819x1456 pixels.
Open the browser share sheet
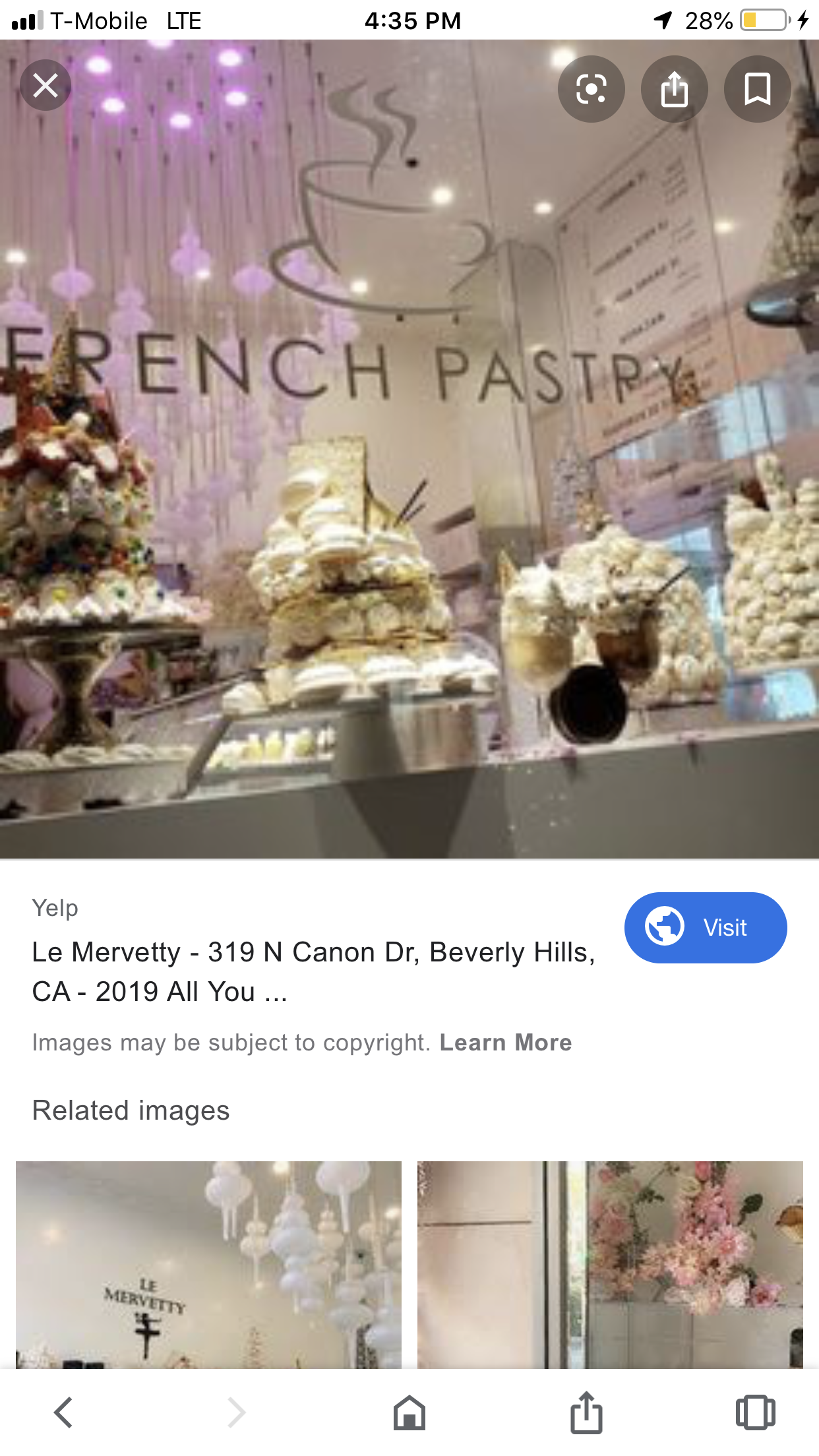click(586, 1412)
